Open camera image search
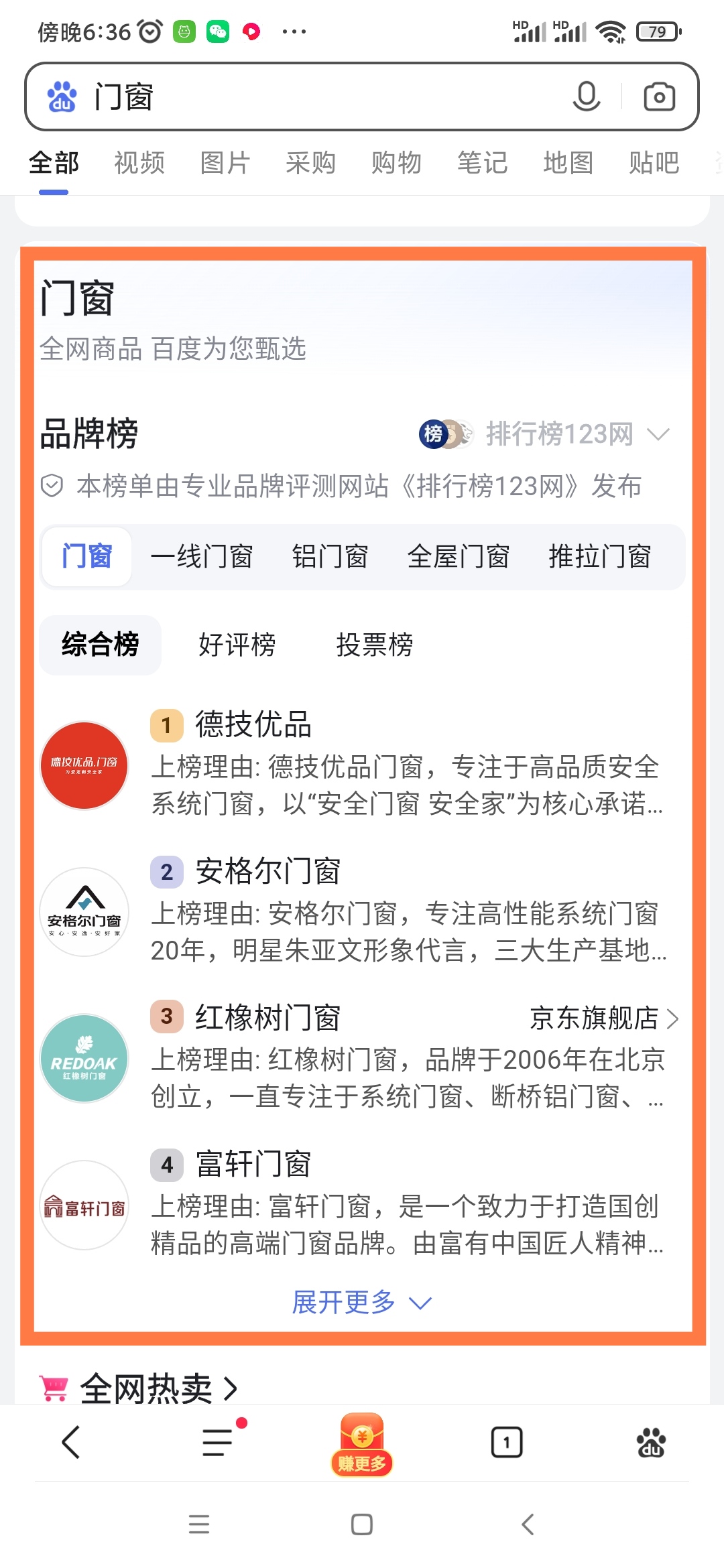 coord(659,97)
